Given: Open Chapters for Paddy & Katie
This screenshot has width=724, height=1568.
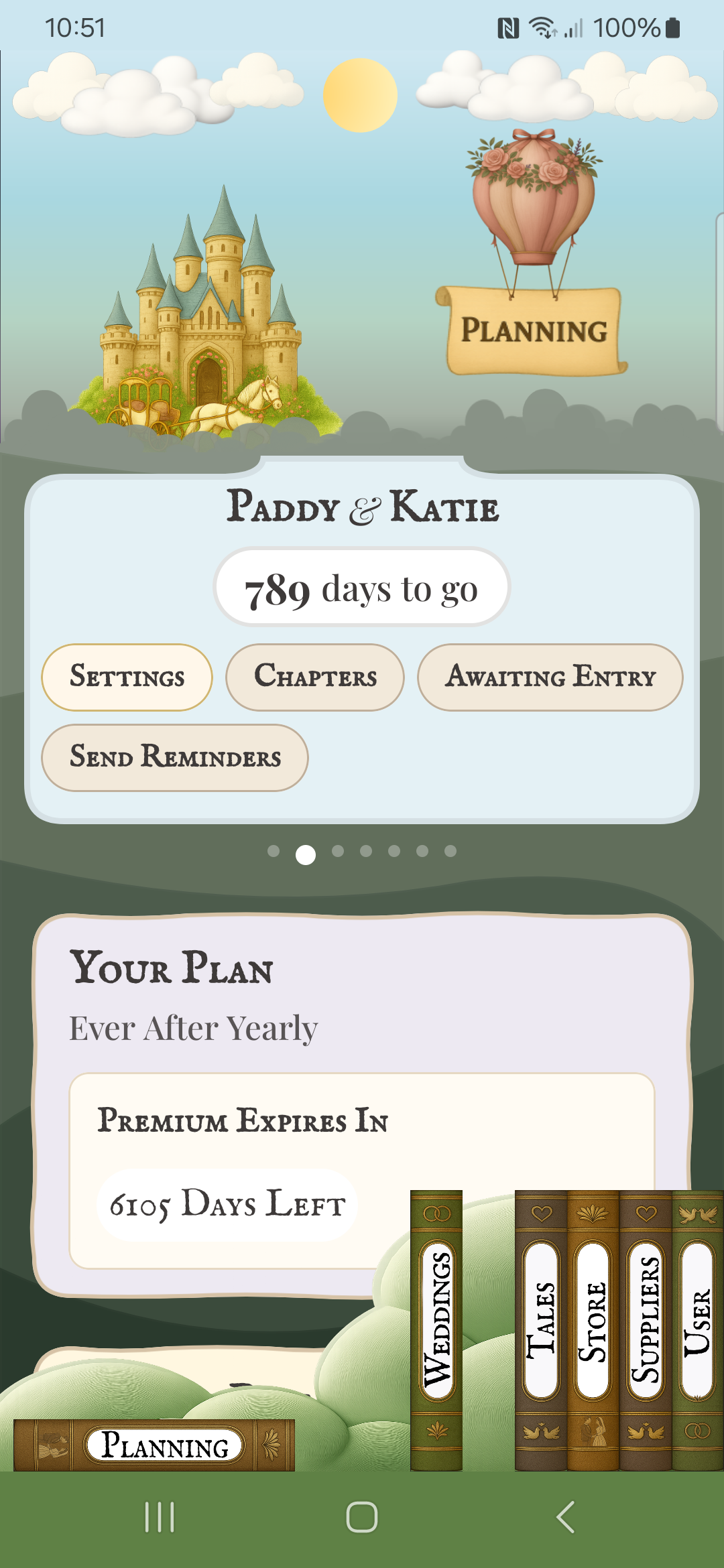Looking at the screenshot, I should pyautogui.click(x=315, y=677).
